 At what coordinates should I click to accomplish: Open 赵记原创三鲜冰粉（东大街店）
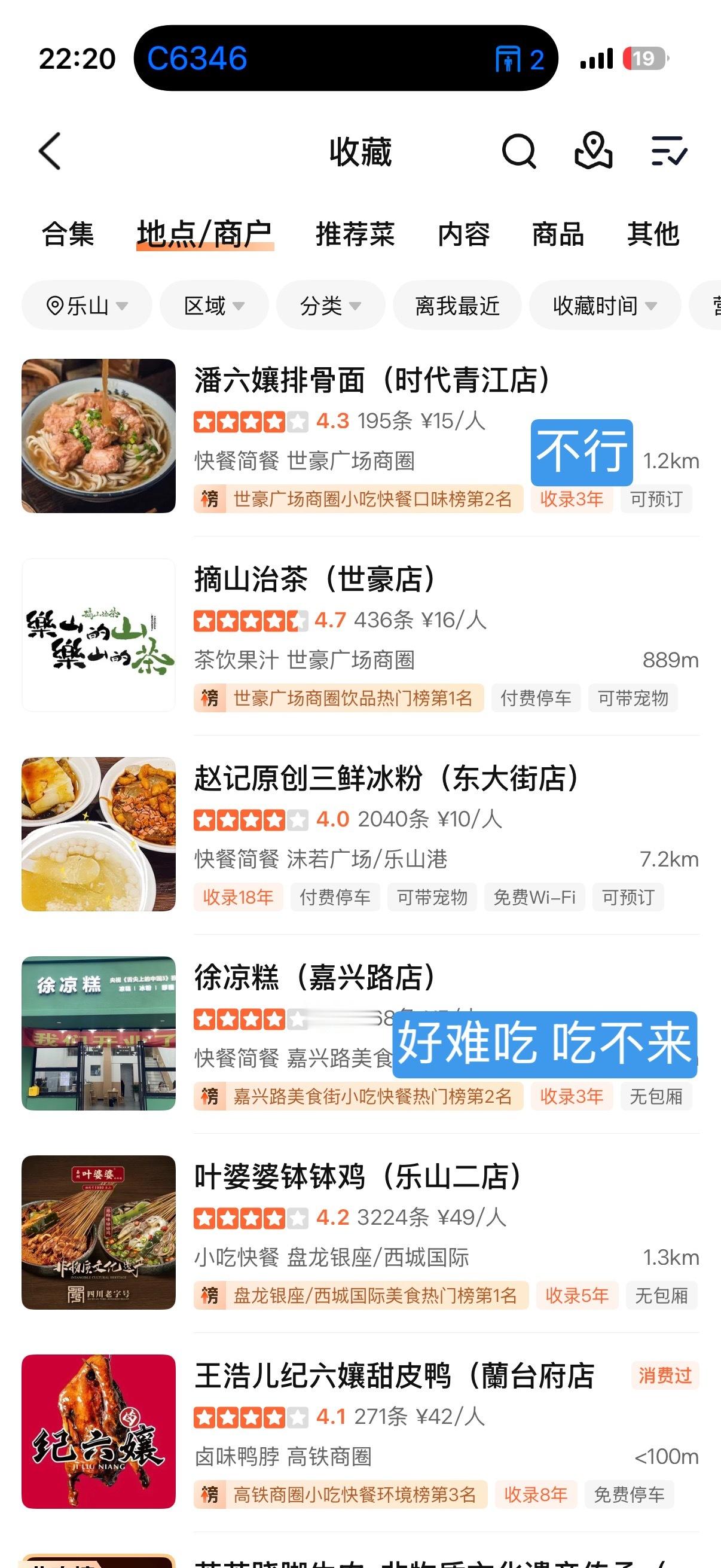pyautogui.click(x=360, y=834)
